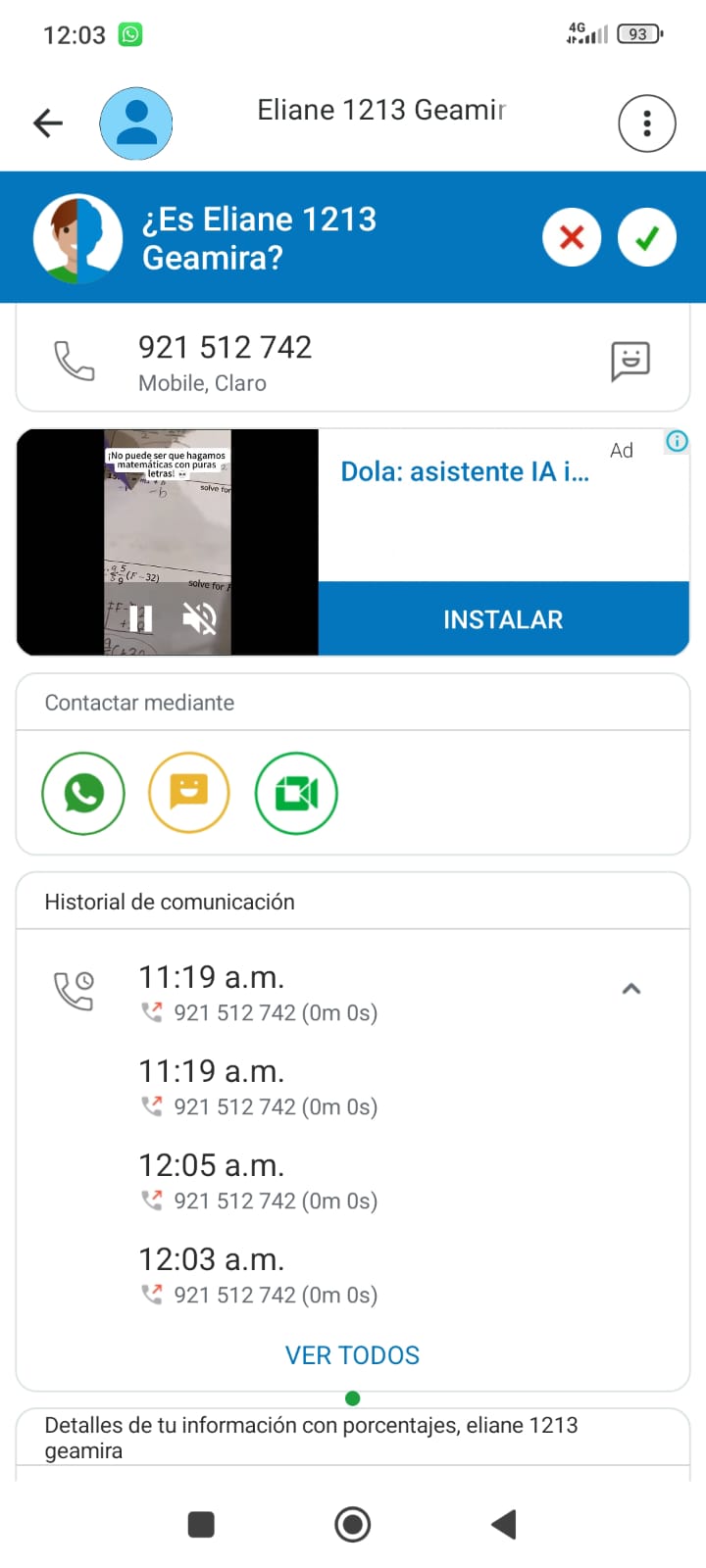Viewport: 706px width, 1568px height.
Task: Start a video call with the green camera
Action: click(296, 793)
